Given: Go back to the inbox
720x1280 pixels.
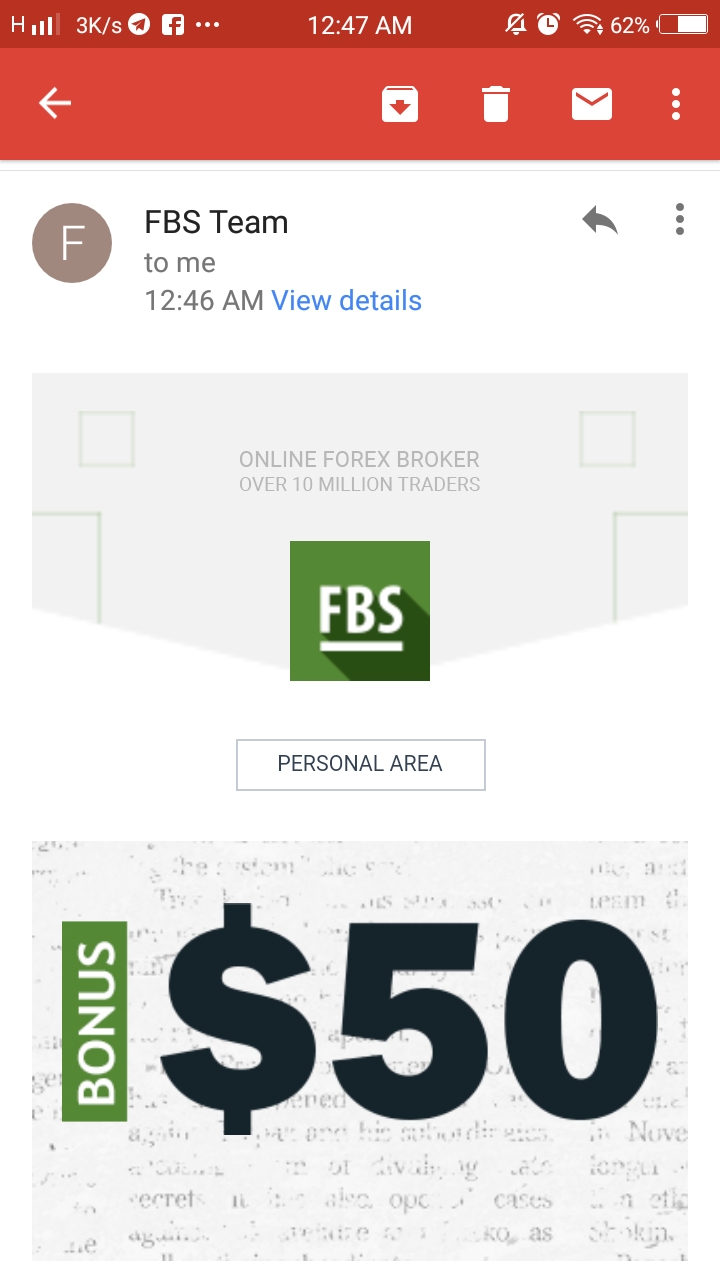Looking at the screenshot, I should (55, 103).
